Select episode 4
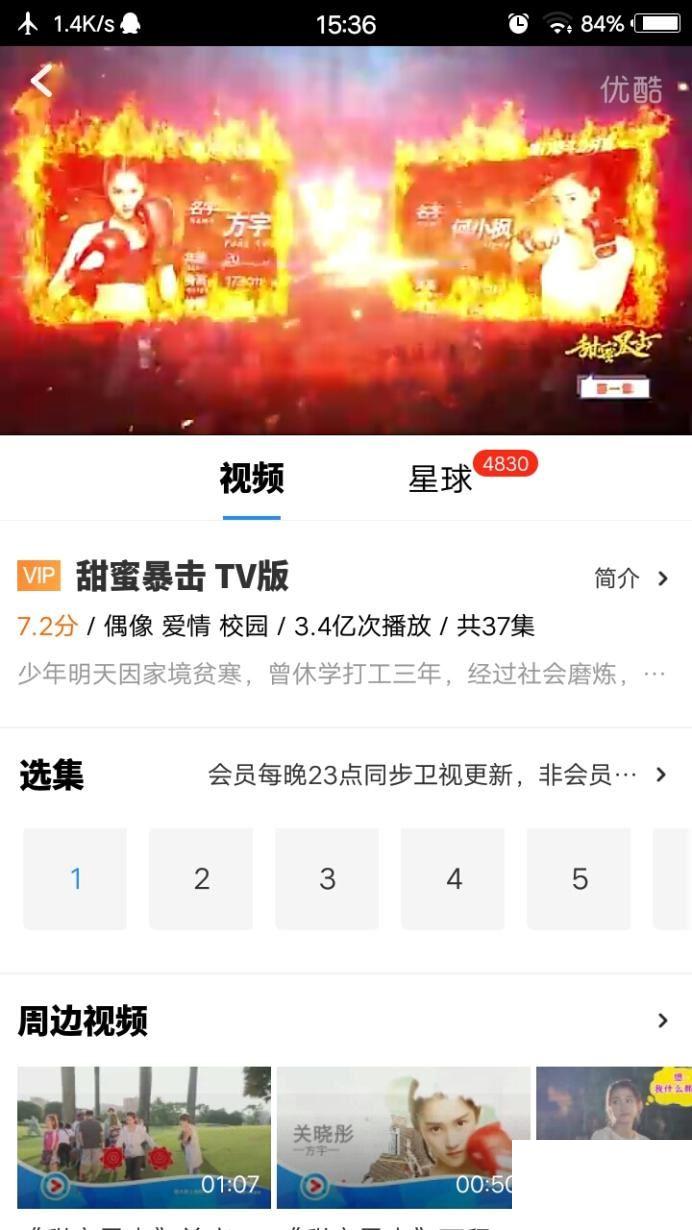The height and width of the screenshot is (1230, 692). pyautogui.click(x=453, y=879)
